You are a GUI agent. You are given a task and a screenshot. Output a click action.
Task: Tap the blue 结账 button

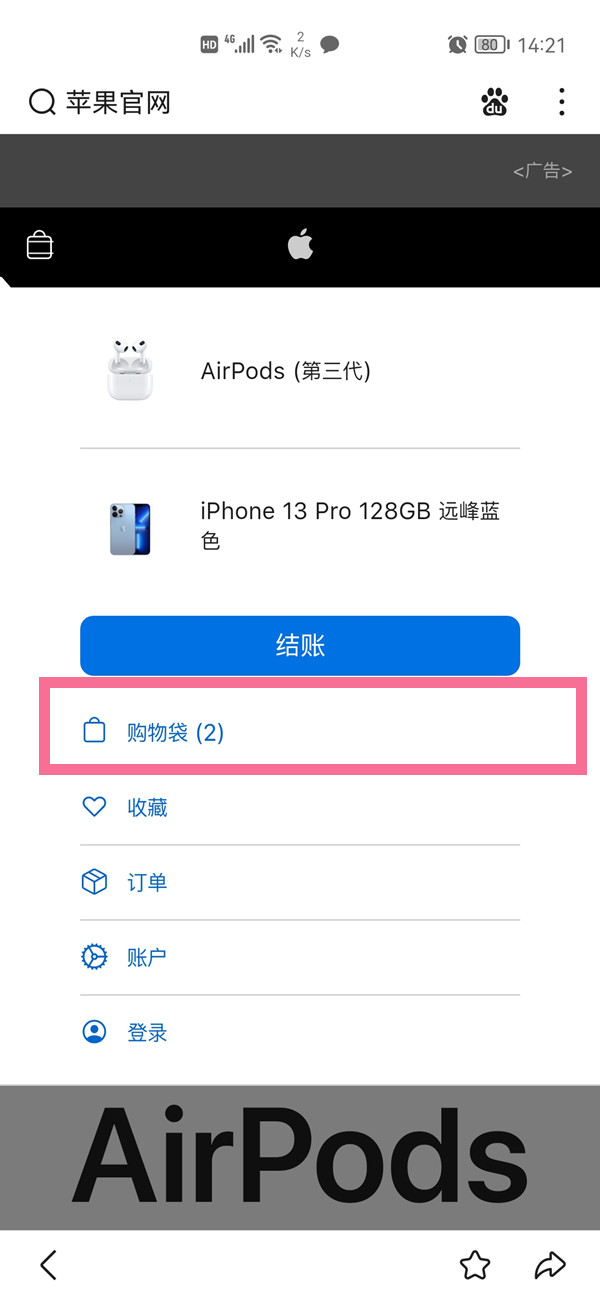point(300,646)
